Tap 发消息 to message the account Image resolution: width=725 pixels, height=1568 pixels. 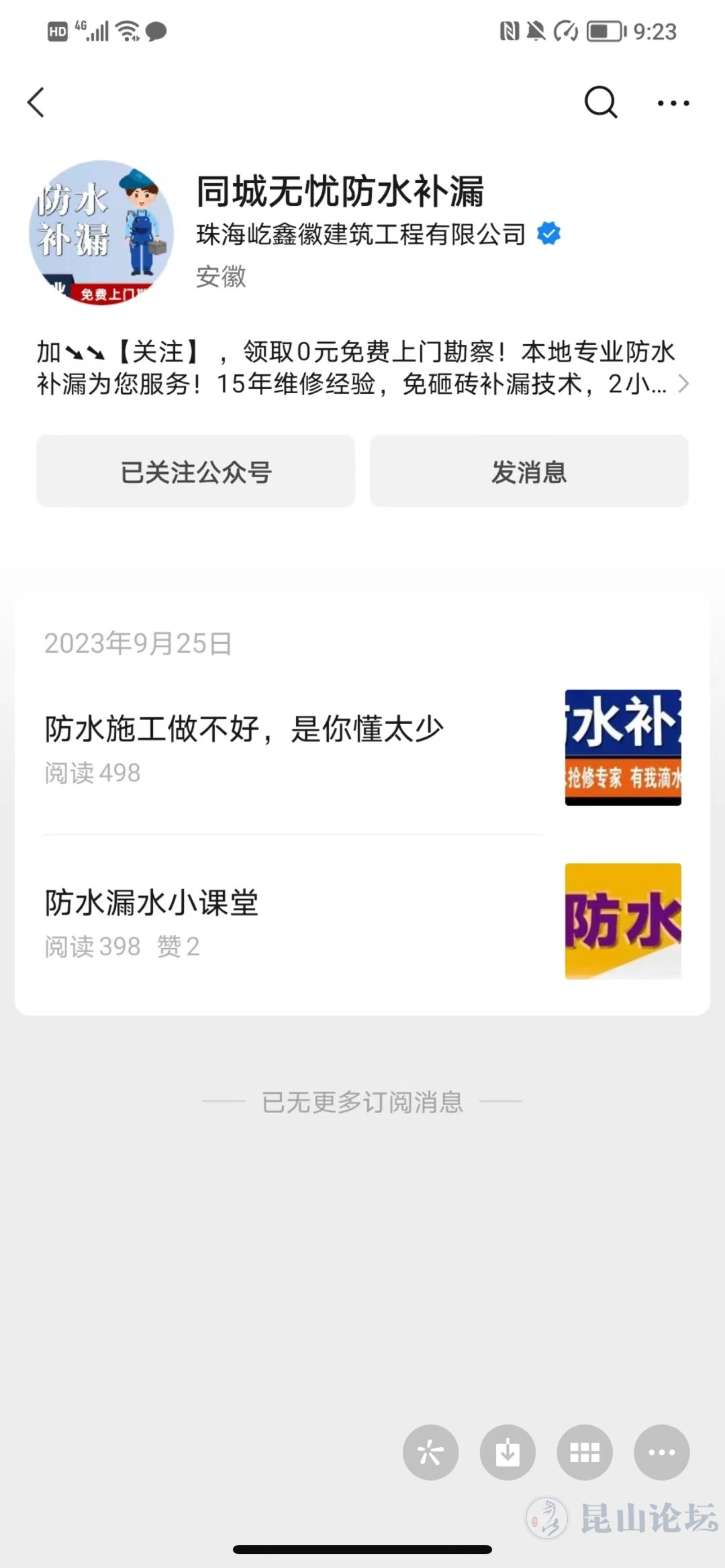529,472
